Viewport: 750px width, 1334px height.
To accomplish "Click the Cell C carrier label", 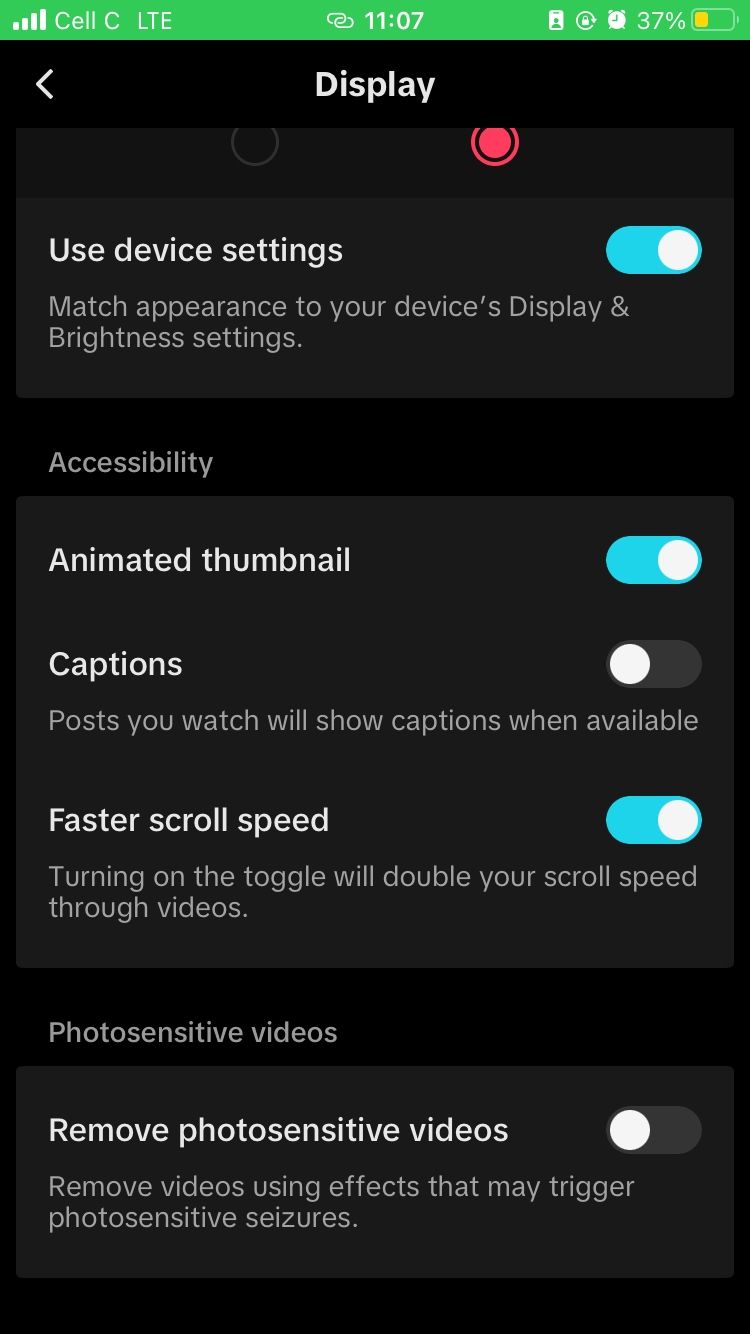I will coord(84,19).
